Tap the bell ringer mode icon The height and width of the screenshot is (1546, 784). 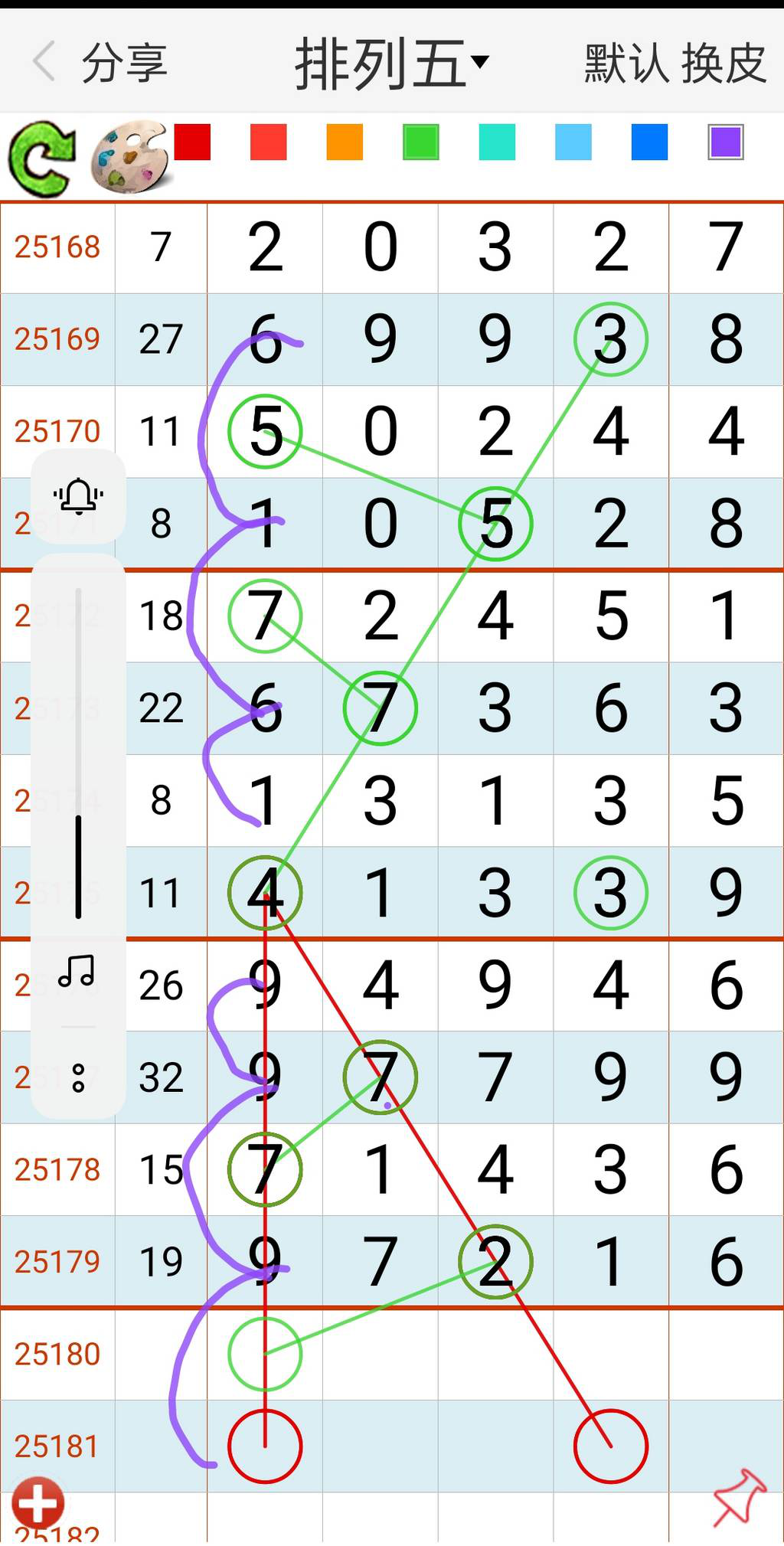pyautogui.click(x=78, y=496)
